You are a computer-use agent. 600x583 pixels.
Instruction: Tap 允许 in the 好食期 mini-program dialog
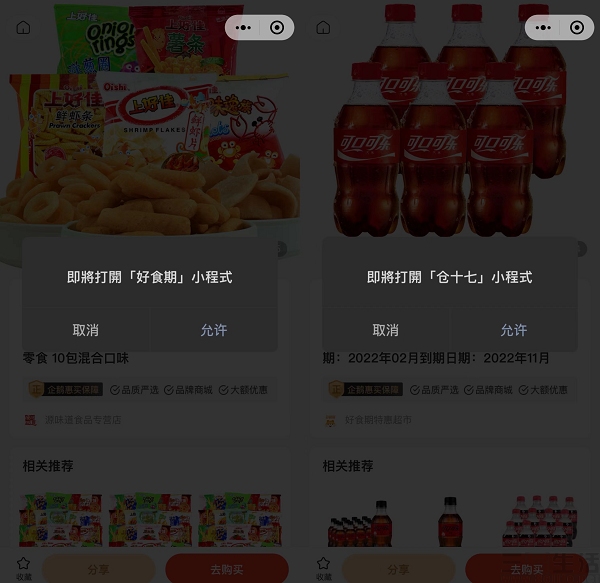click(213, 330)
